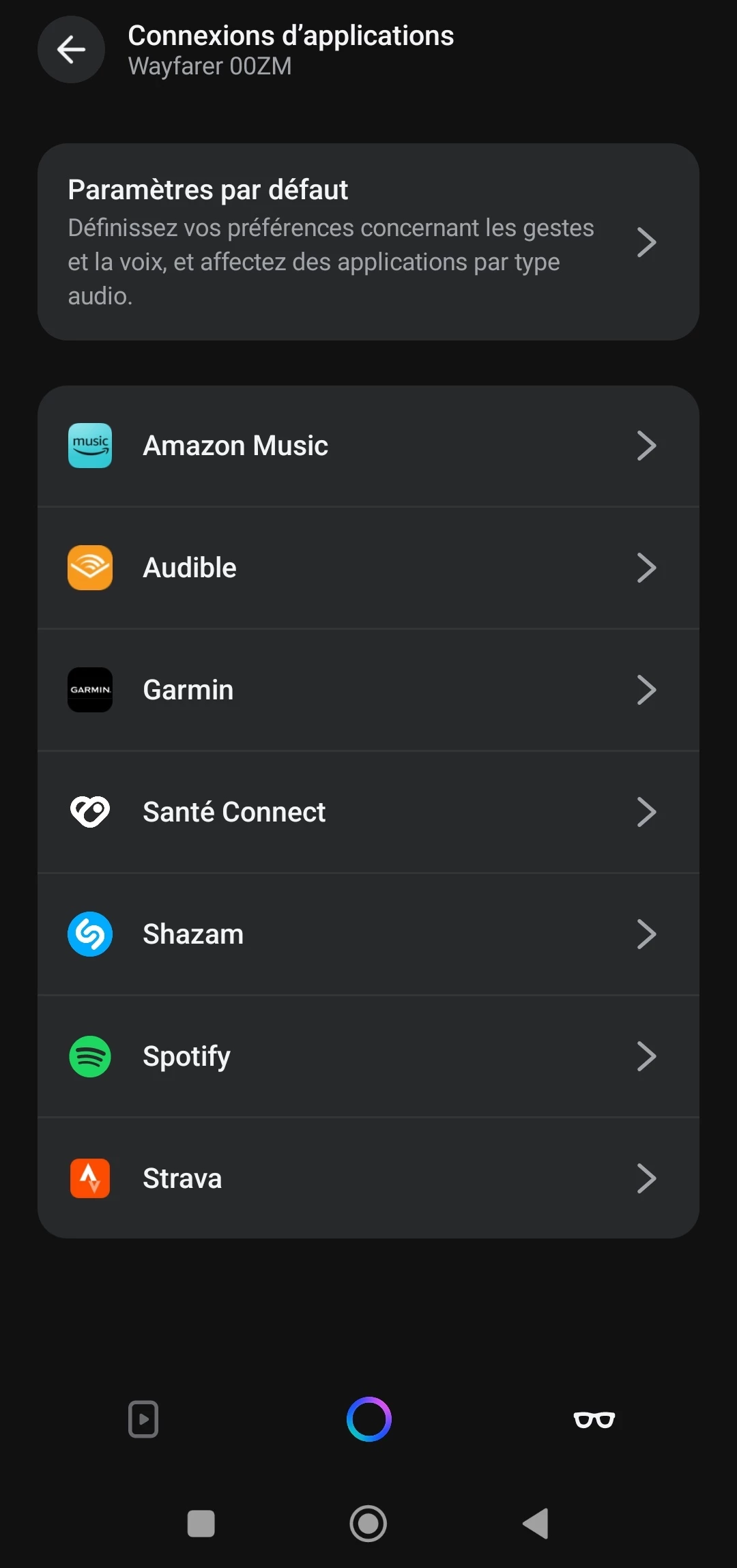This screenshot has height=1568, width=737.
Task: Switch to the media gallery tab
Action: pos(143,1420)
